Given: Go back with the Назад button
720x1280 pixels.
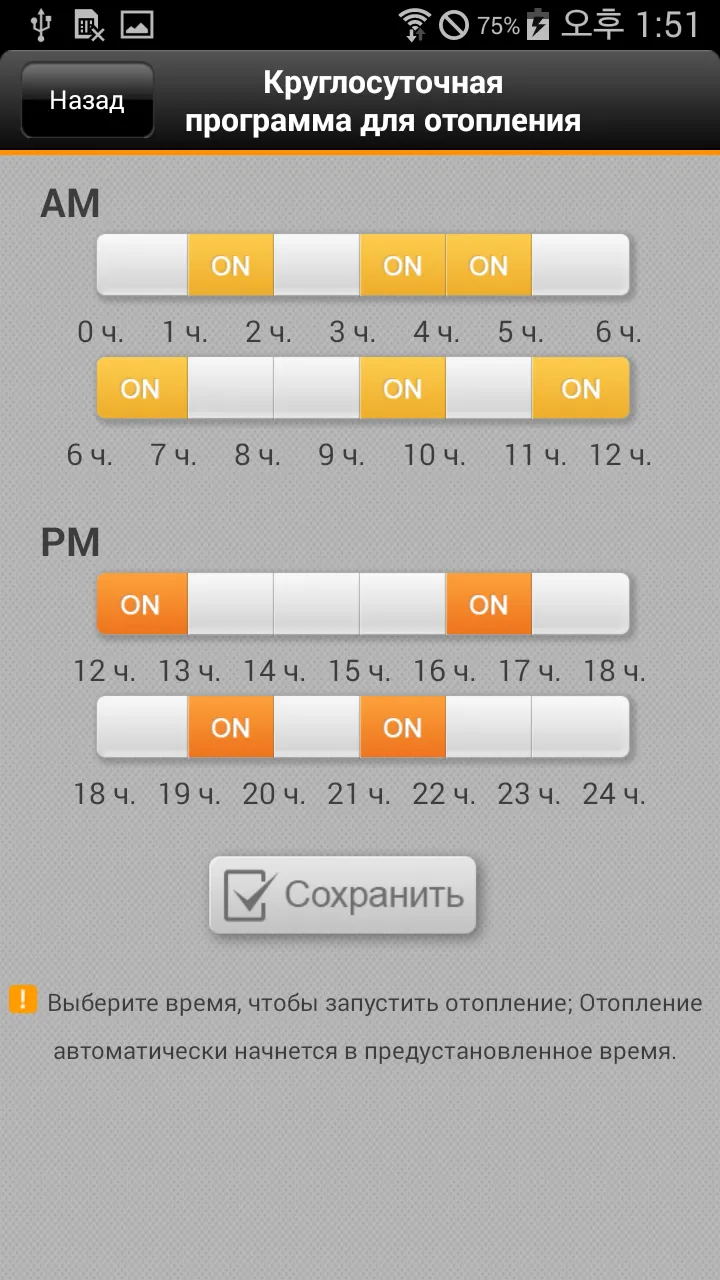Looking at the screenshot, I should tap(87, 100).
